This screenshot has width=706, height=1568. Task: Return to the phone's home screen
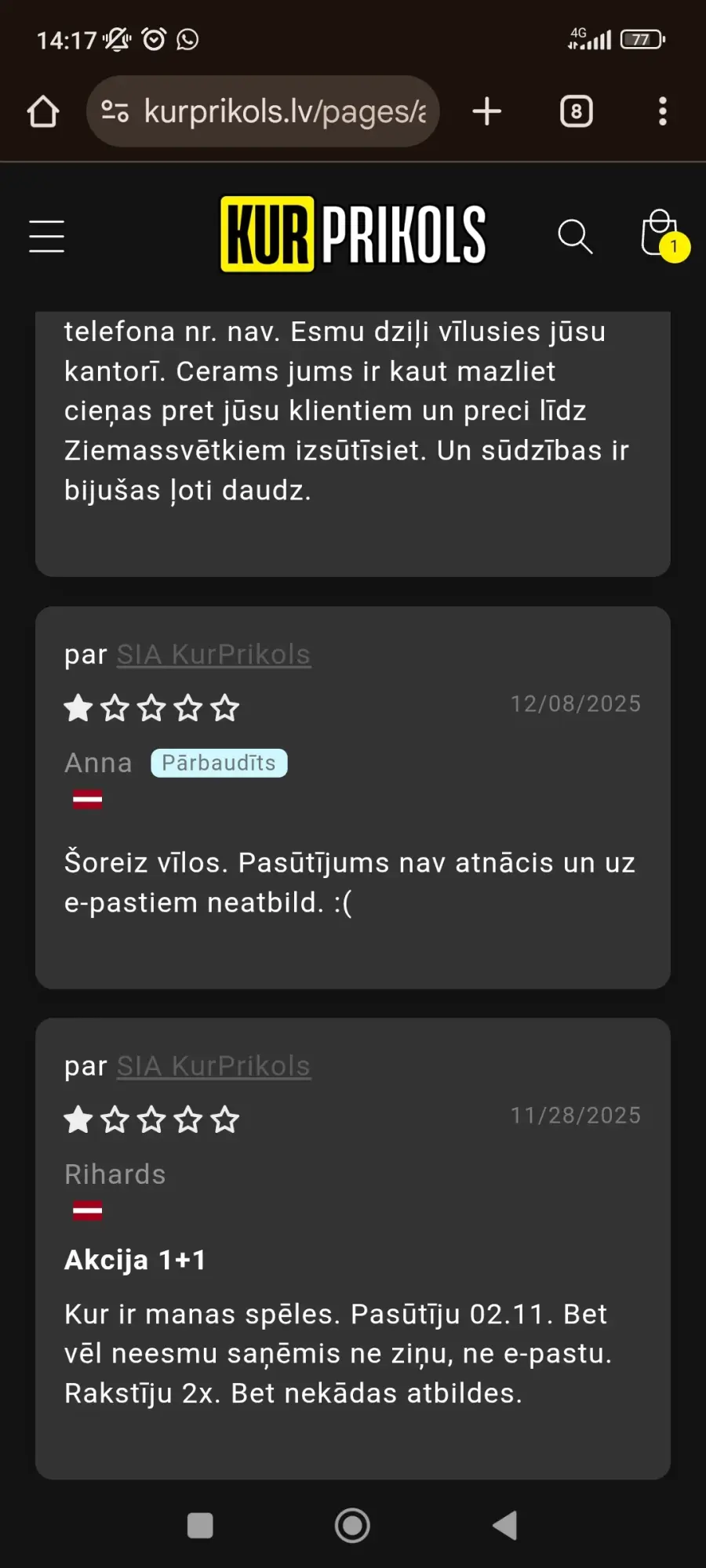(x=352, y=1526)
